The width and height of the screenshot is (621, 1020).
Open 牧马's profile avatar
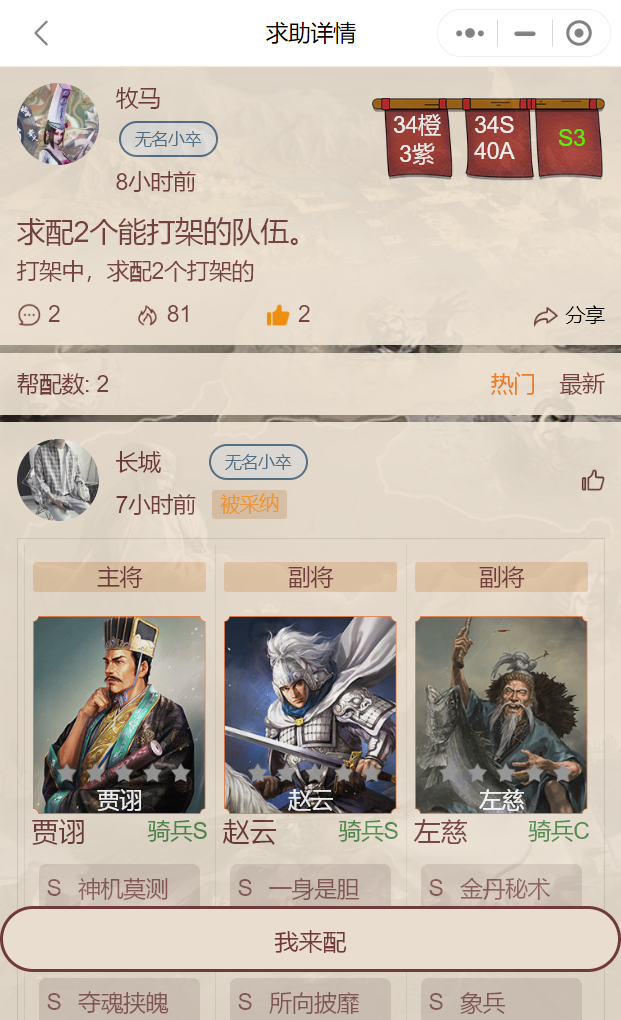tap(58, 124)
